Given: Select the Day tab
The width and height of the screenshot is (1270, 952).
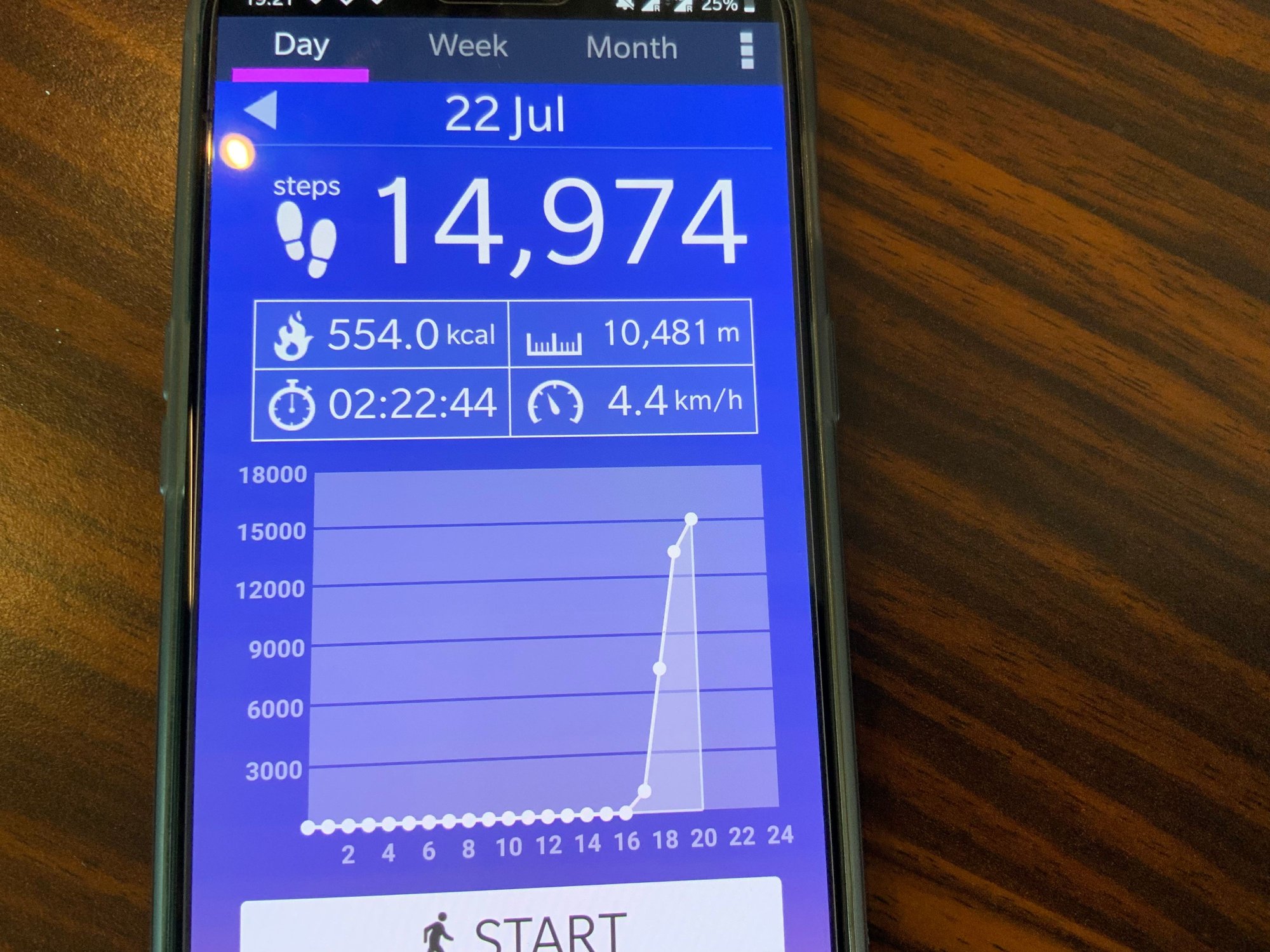Looking at the screenshot, I should 301,46.
